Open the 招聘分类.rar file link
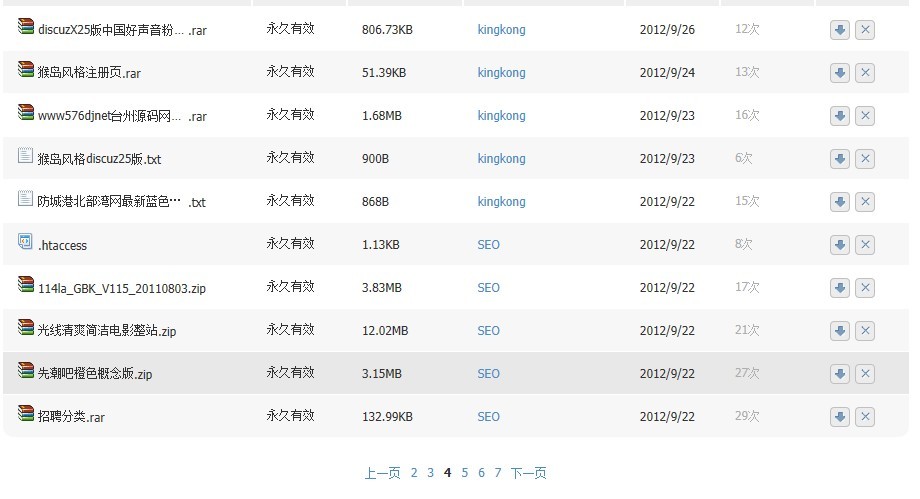This screenshot has width=920, height=499. coord(71,417)
